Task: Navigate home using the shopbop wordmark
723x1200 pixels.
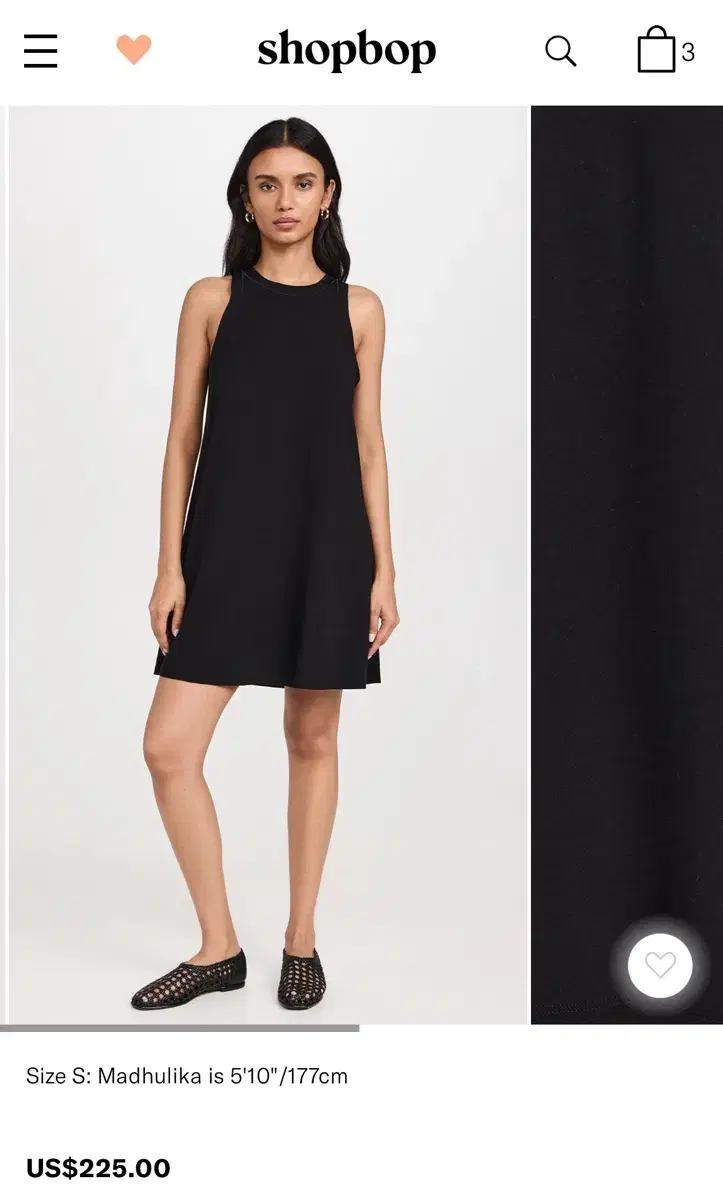Action: tap(346, 50)
